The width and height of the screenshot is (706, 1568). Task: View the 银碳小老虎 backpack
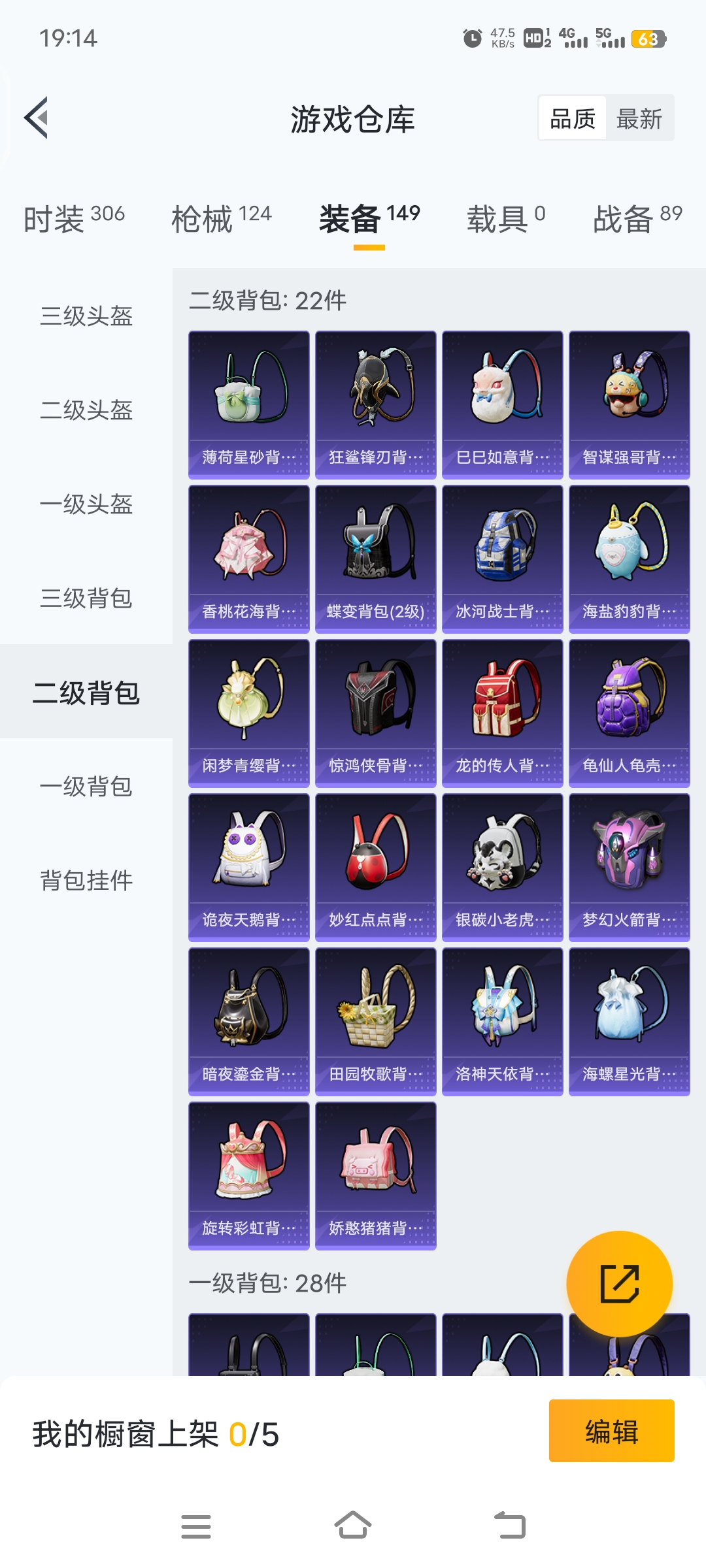(503, 867)
